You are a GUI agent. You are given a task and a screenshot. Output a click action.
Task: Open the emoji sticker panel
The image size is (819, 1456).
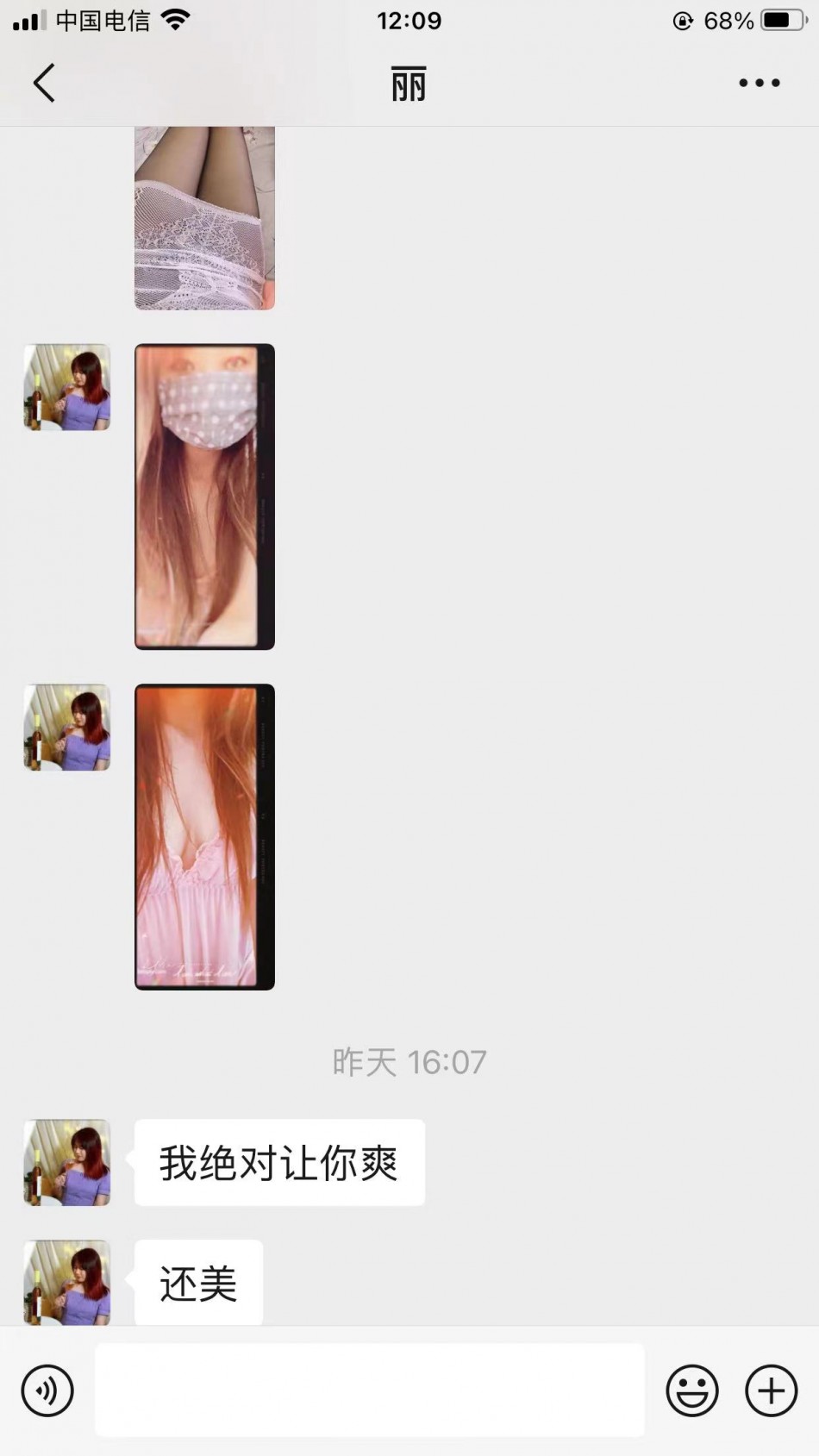coord(691,1390)
